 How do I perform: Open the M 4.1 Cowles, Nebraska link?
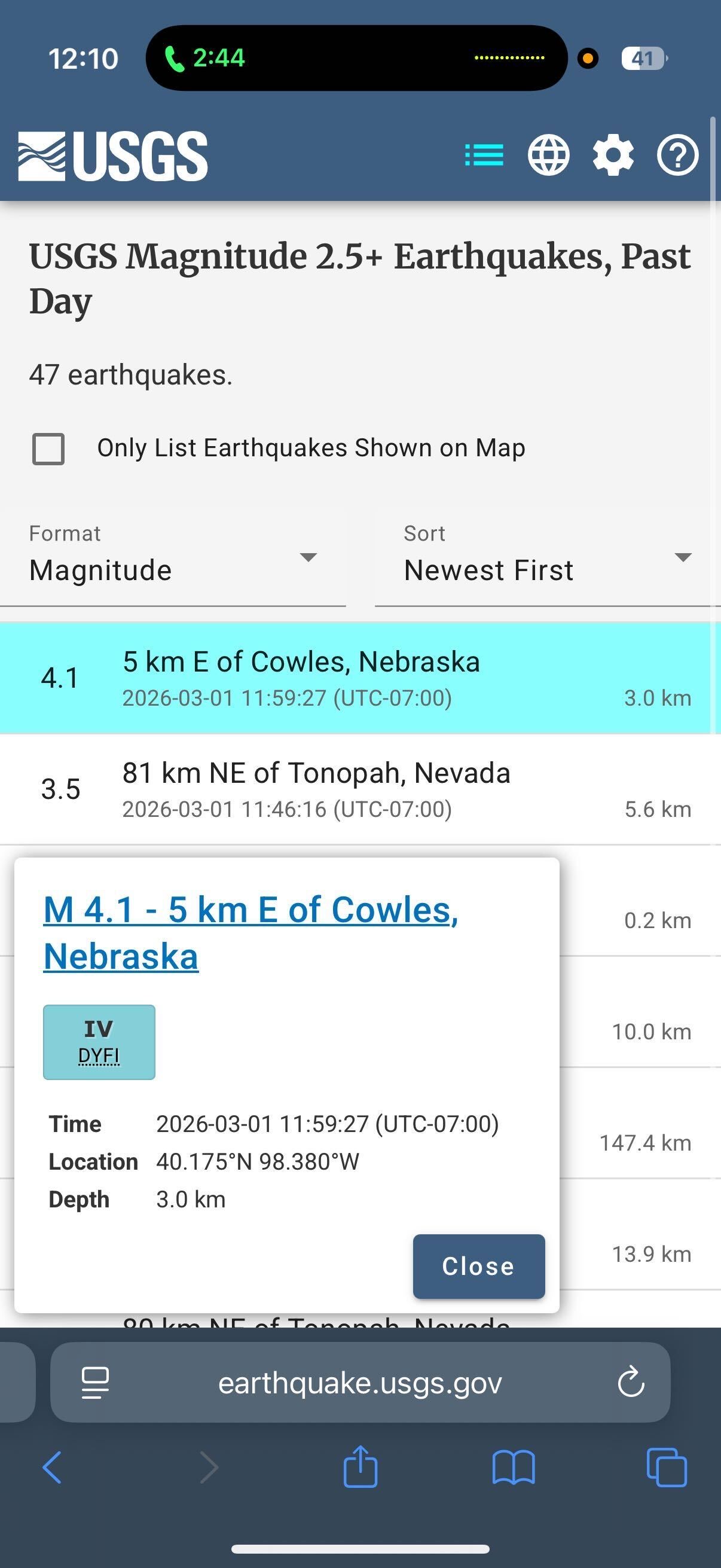pyautogui.click(x=250, y=932)
